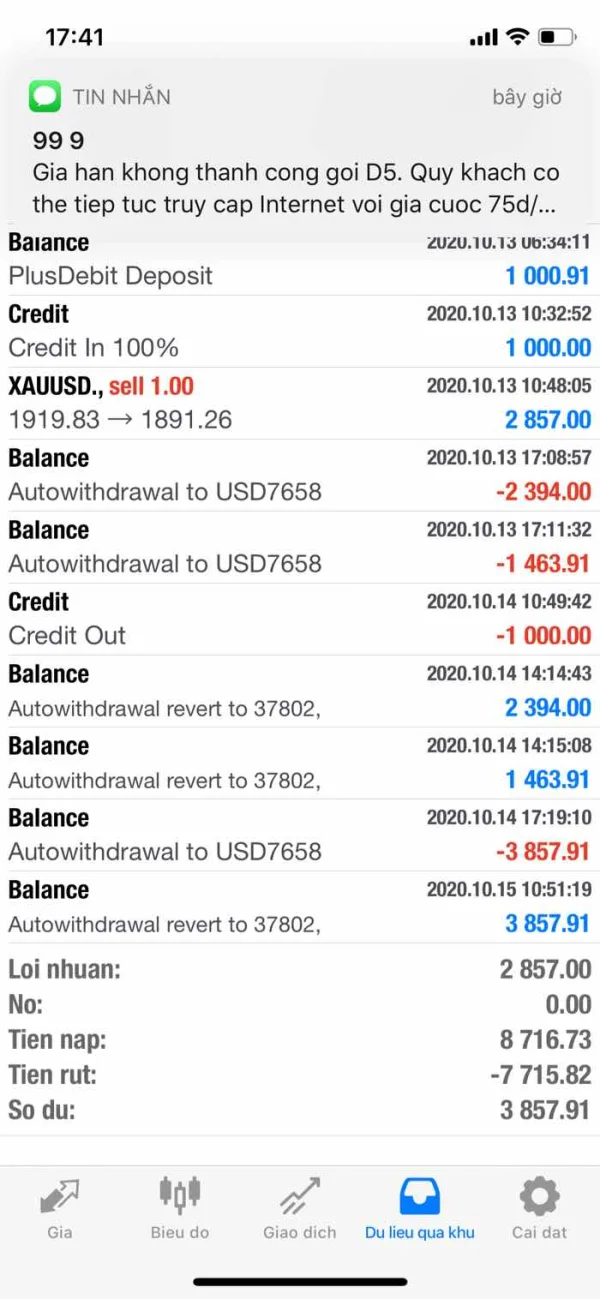600x1299 pixels.
Task: Open the Bieu do chart tab
Action: (x=180, y=1207)
